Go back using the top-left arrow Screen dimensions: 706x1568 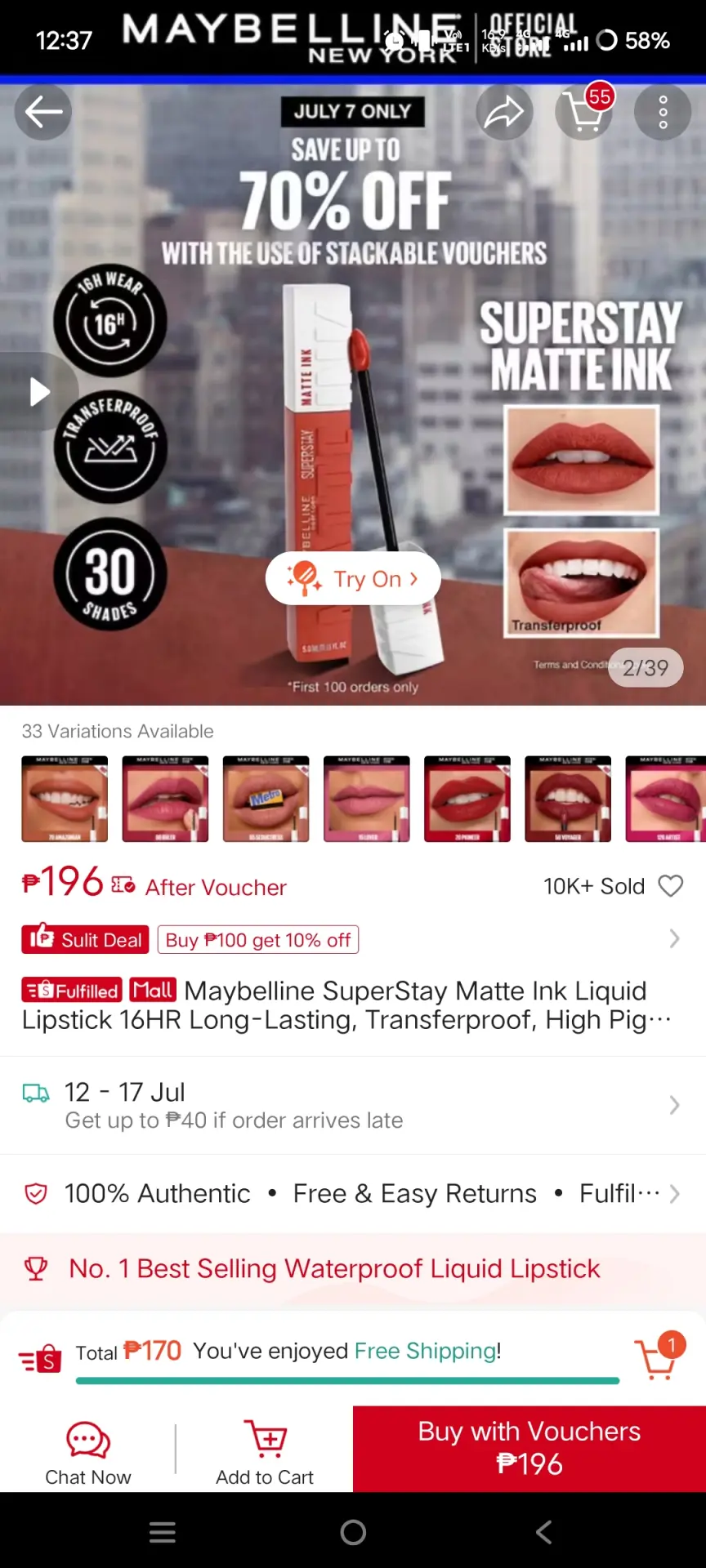coord(43,112)
